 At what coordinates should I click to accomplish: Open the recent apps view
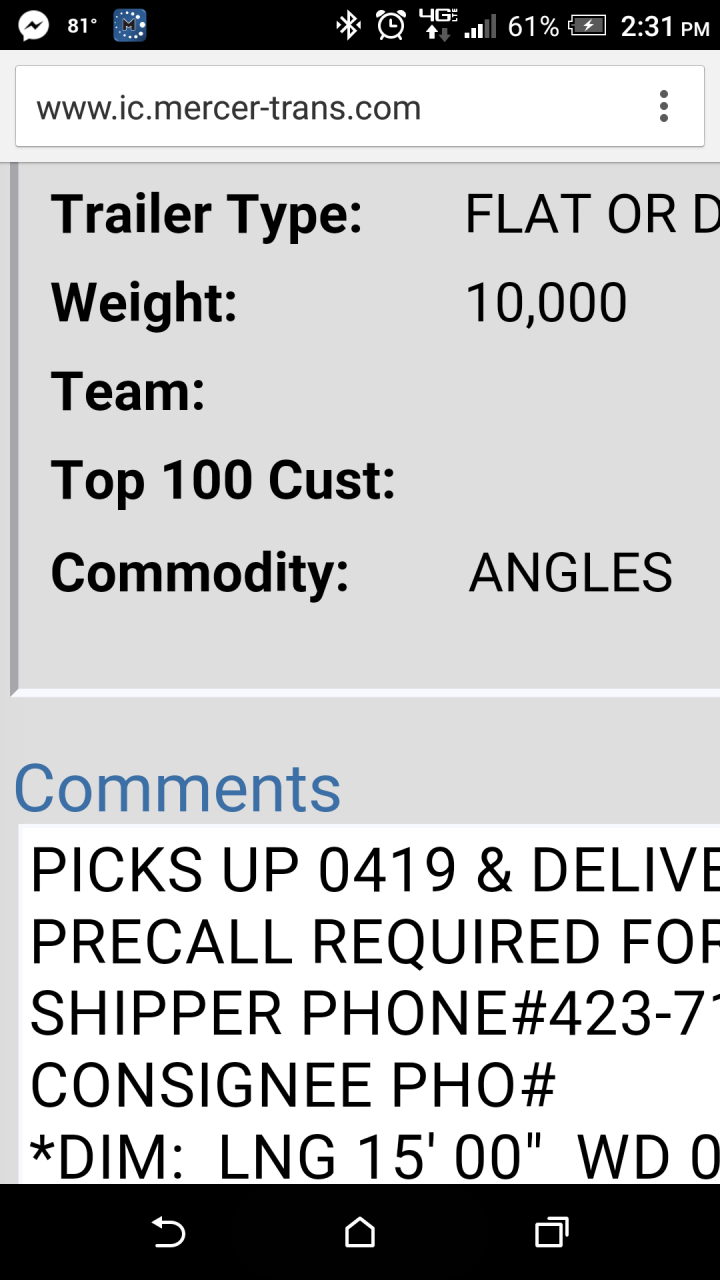point(551,1232)
